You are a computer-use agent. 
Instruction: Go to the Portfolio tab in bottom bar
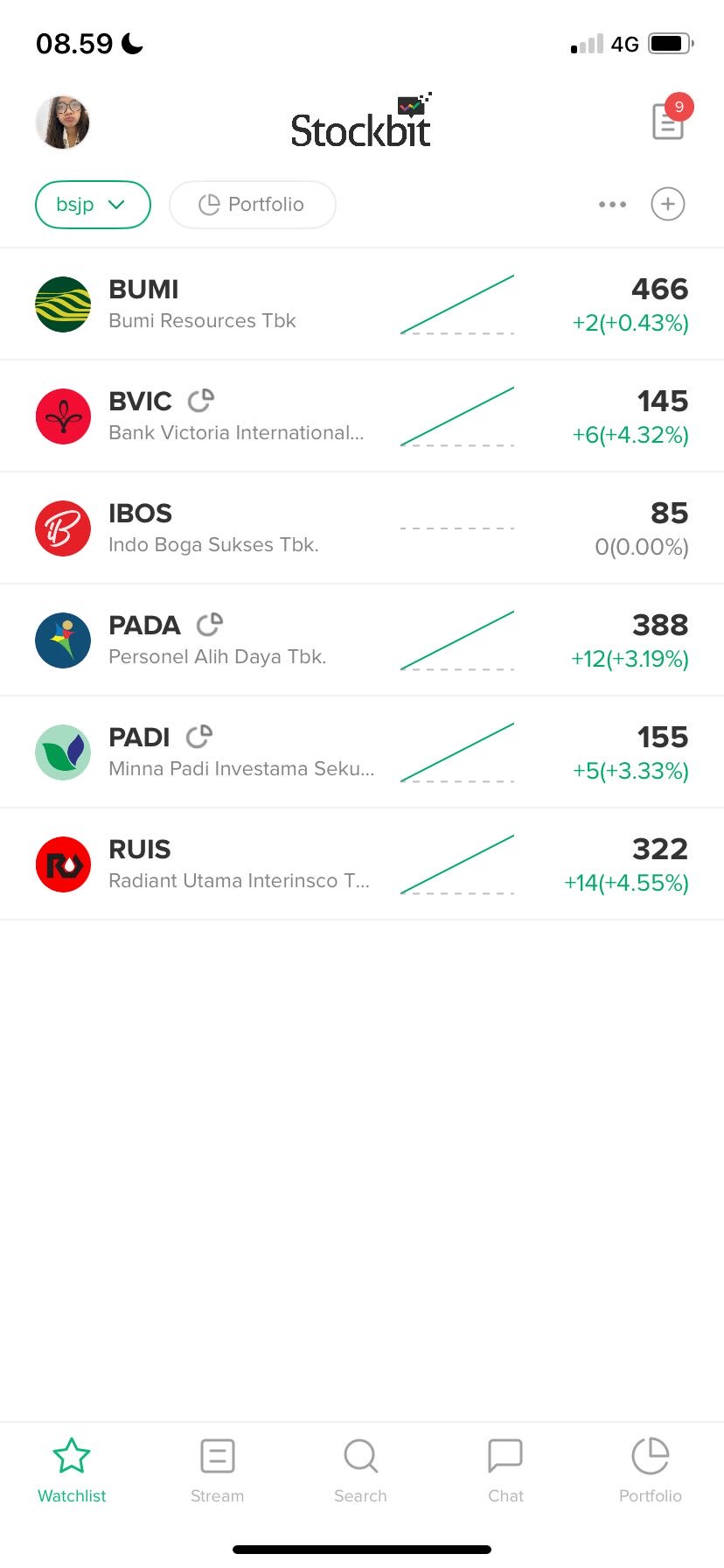click(651, 1470)
